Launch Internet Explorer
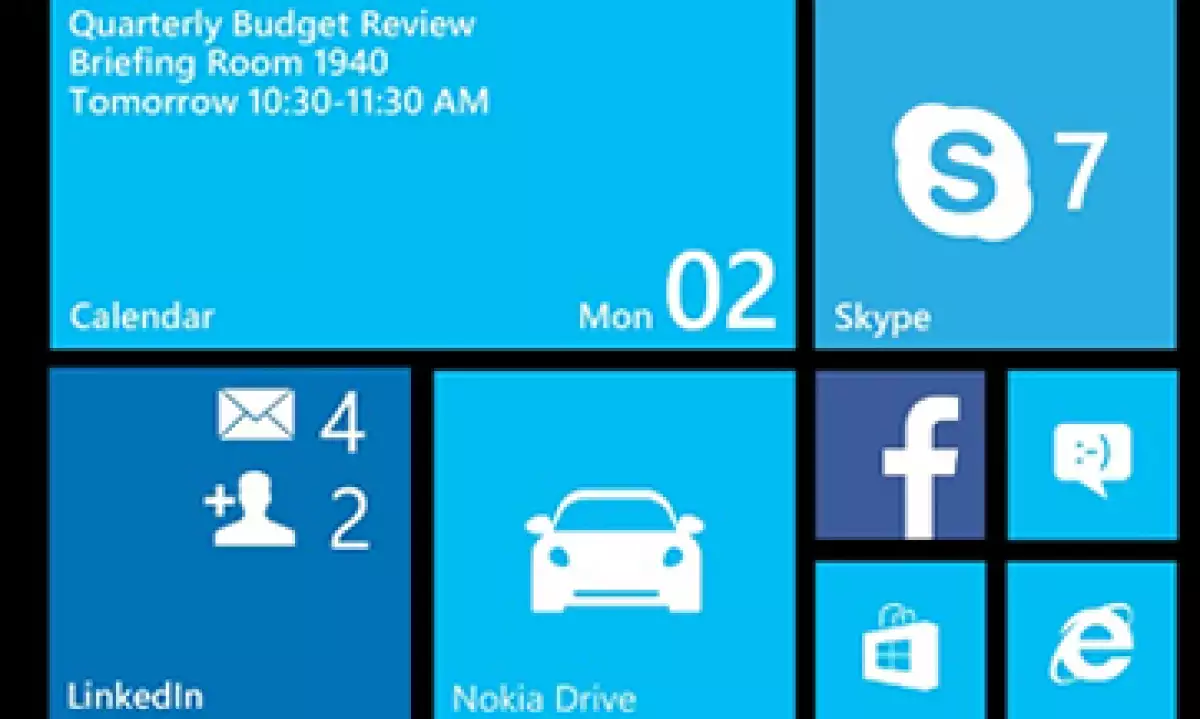The height and width of the screenshot is (719, 1200). (x=1091, y=640)
